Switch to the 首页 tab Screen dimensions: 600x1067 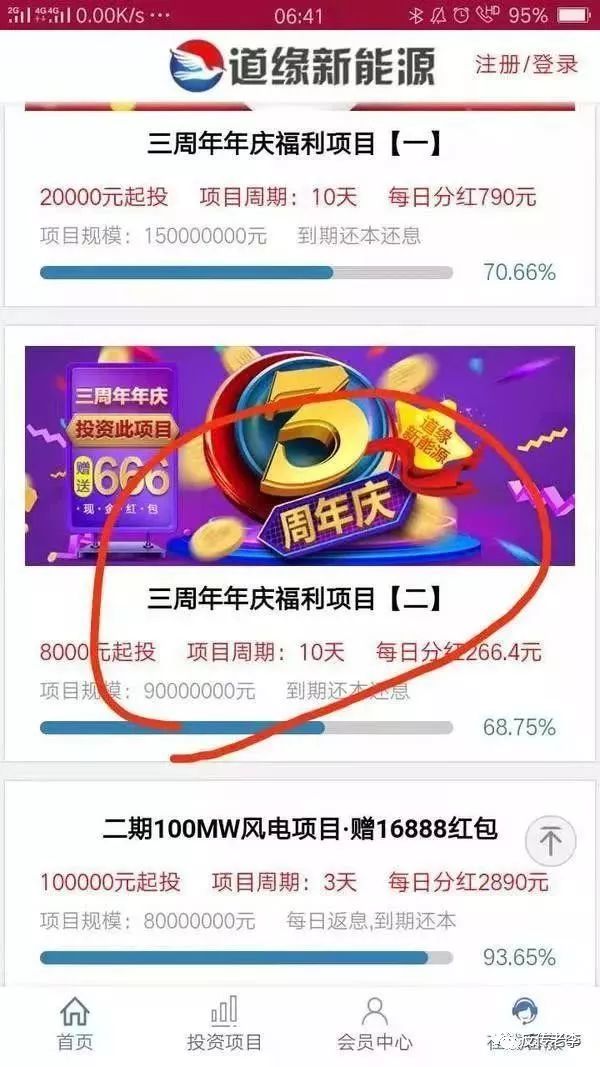75,1025
